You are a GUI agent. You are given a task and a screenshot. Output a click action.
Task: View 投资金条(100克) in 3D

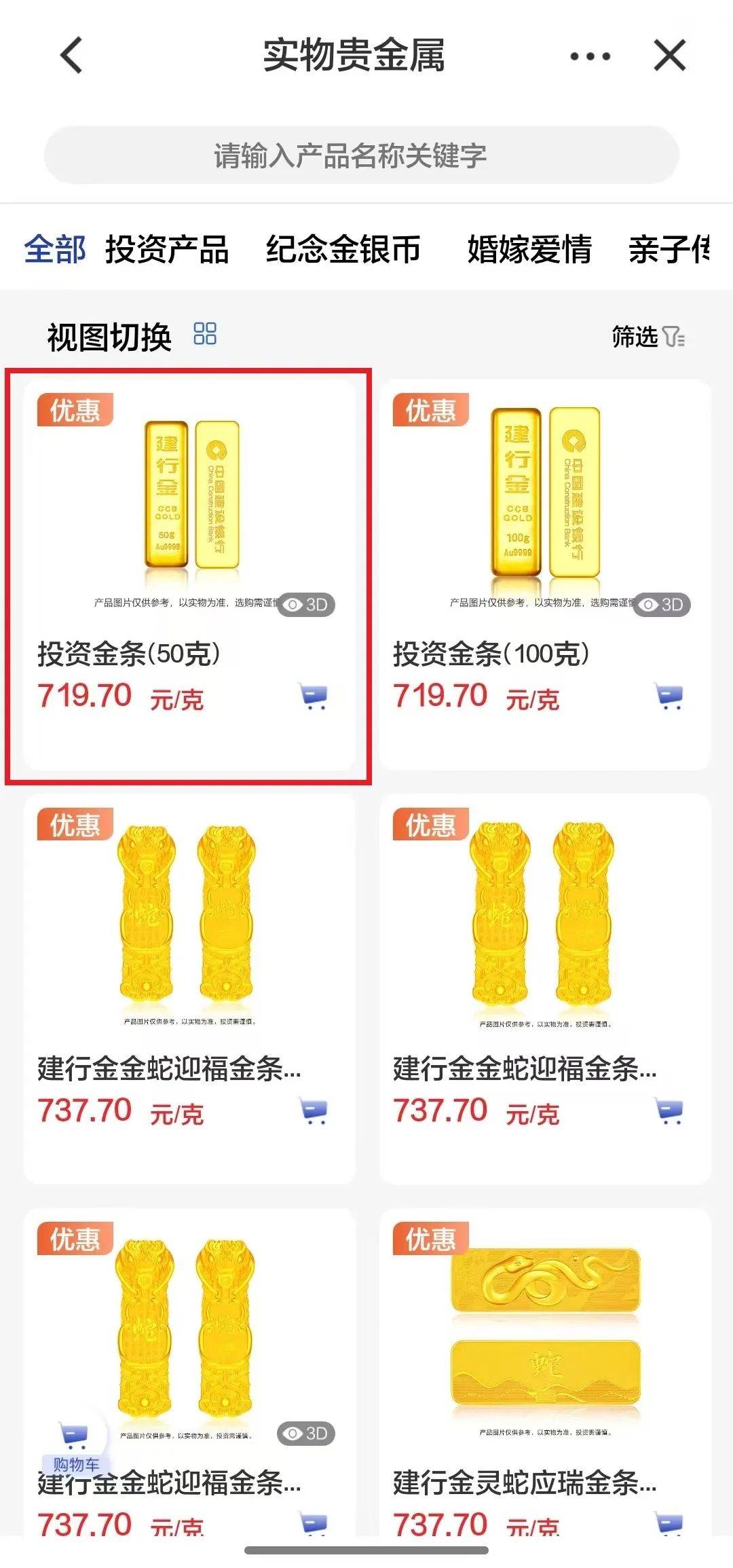(662, 604)
